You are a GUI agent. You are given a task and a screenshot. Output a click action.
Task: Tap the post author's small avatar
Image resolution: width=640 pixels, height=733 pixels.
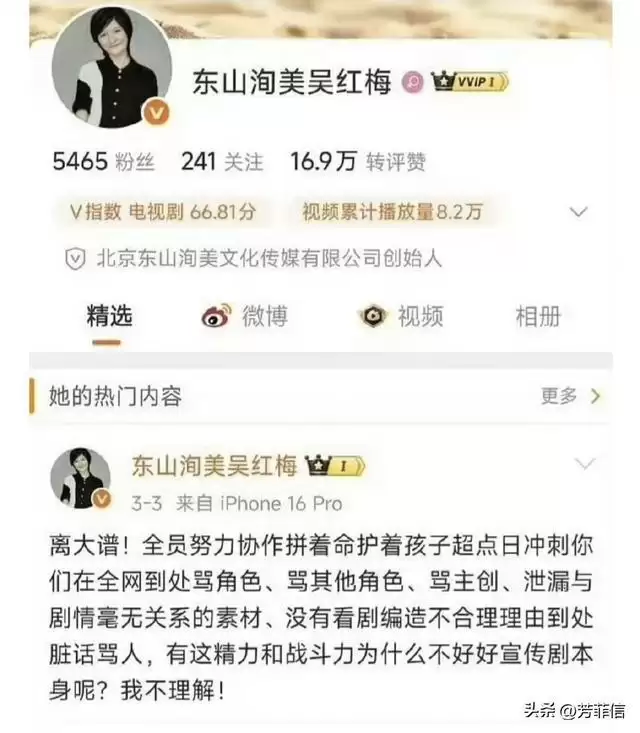tap(80, 477)
